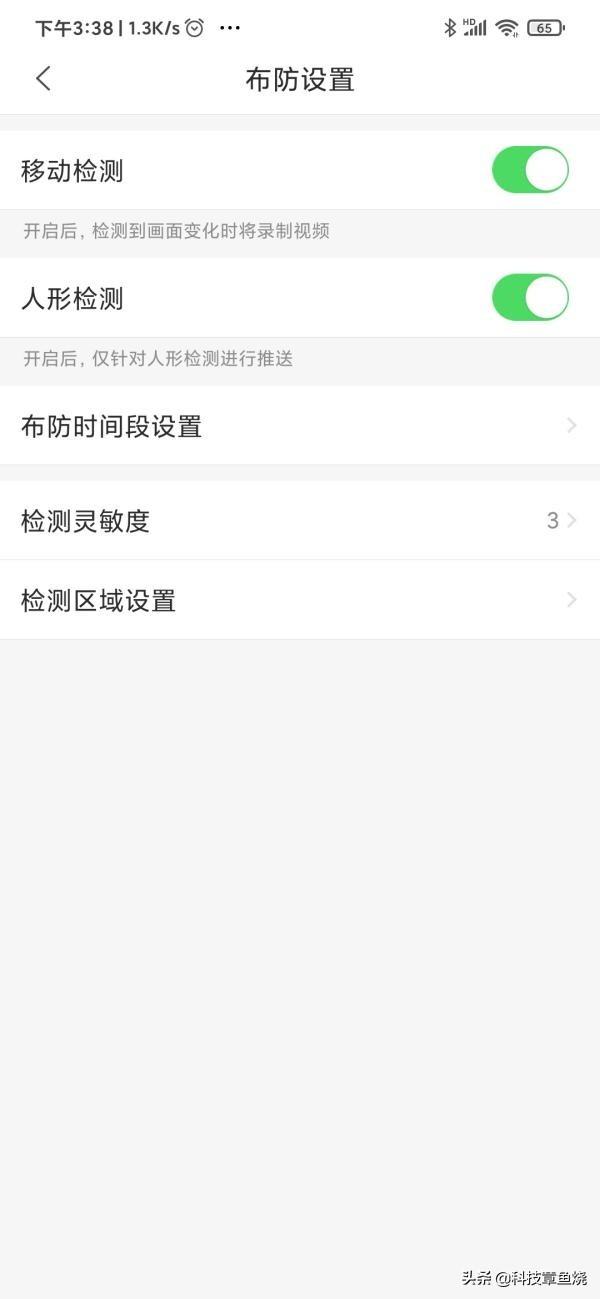Disable the 人形检测 toggle

[529, 298]
